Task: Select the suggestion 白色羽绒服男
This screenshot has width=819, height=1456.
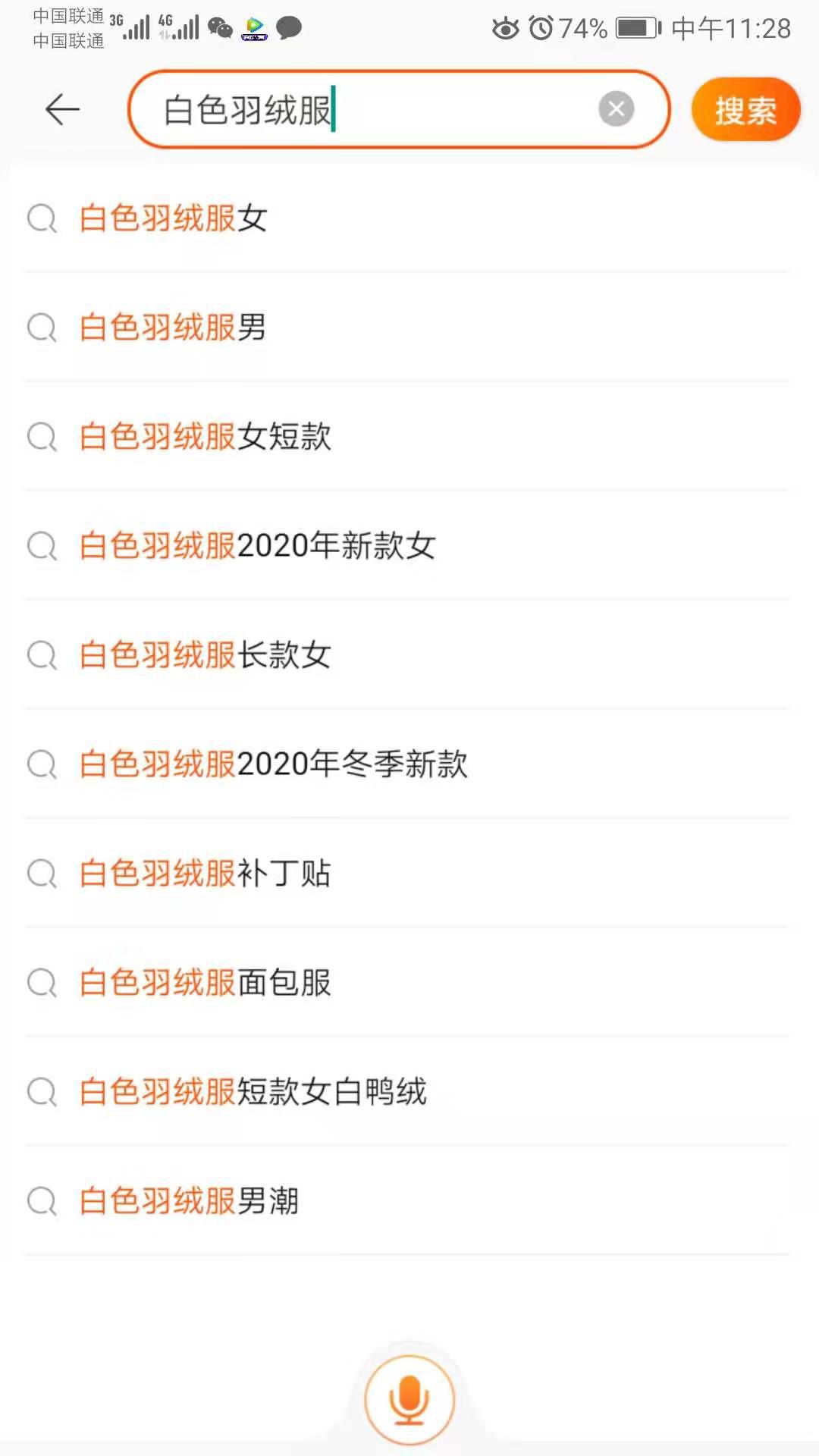Action: (173, 328)
